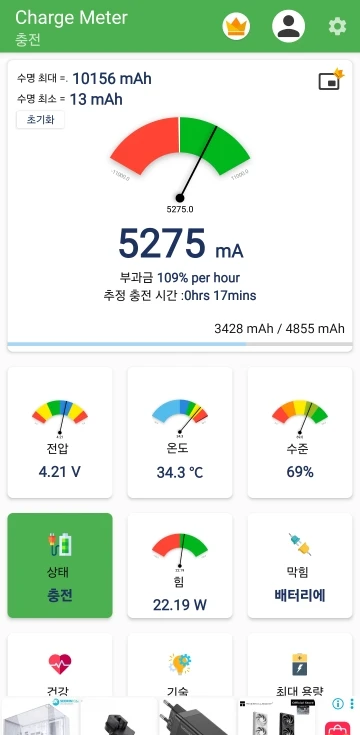Open the 전압 4.21 V card
The width and height of the screenshot is (360, 735).
pyautogui.click(x=60, y=432)
